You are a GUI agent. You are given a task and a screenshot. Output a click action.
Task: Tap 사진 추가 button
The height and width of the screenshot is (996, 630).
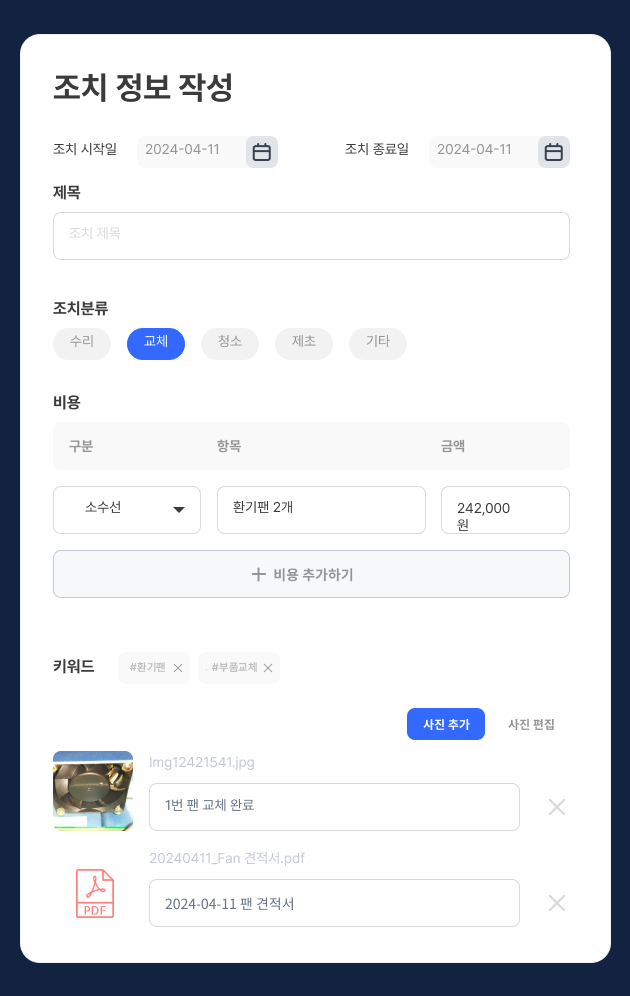tap(446, 724)
